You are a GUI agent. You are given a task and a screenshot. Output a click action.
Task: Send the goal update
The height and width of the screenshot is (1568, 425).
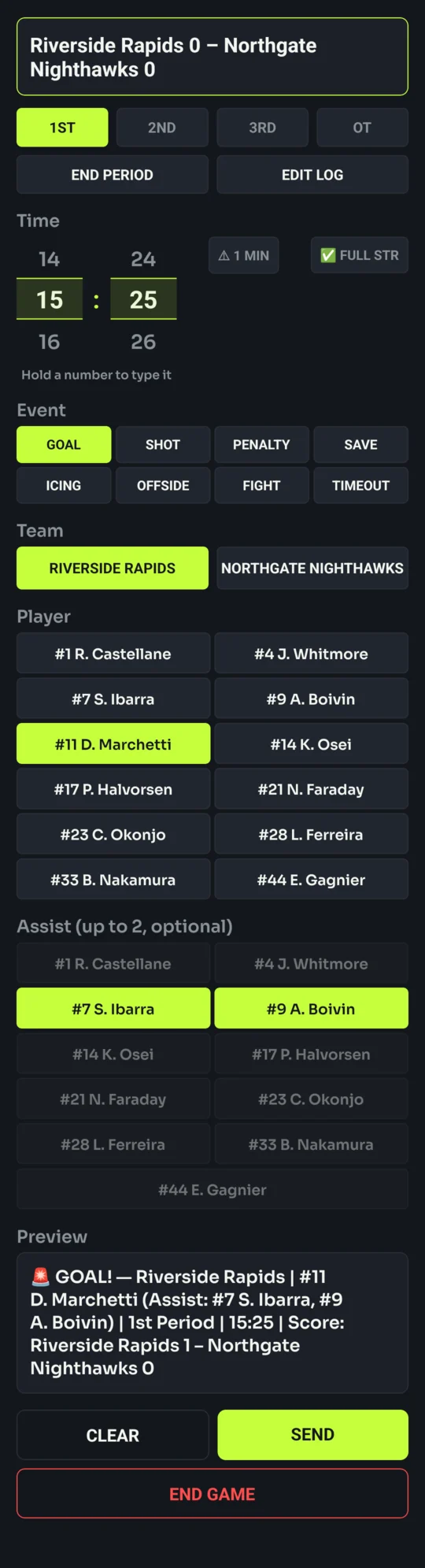pos(313,1435)
